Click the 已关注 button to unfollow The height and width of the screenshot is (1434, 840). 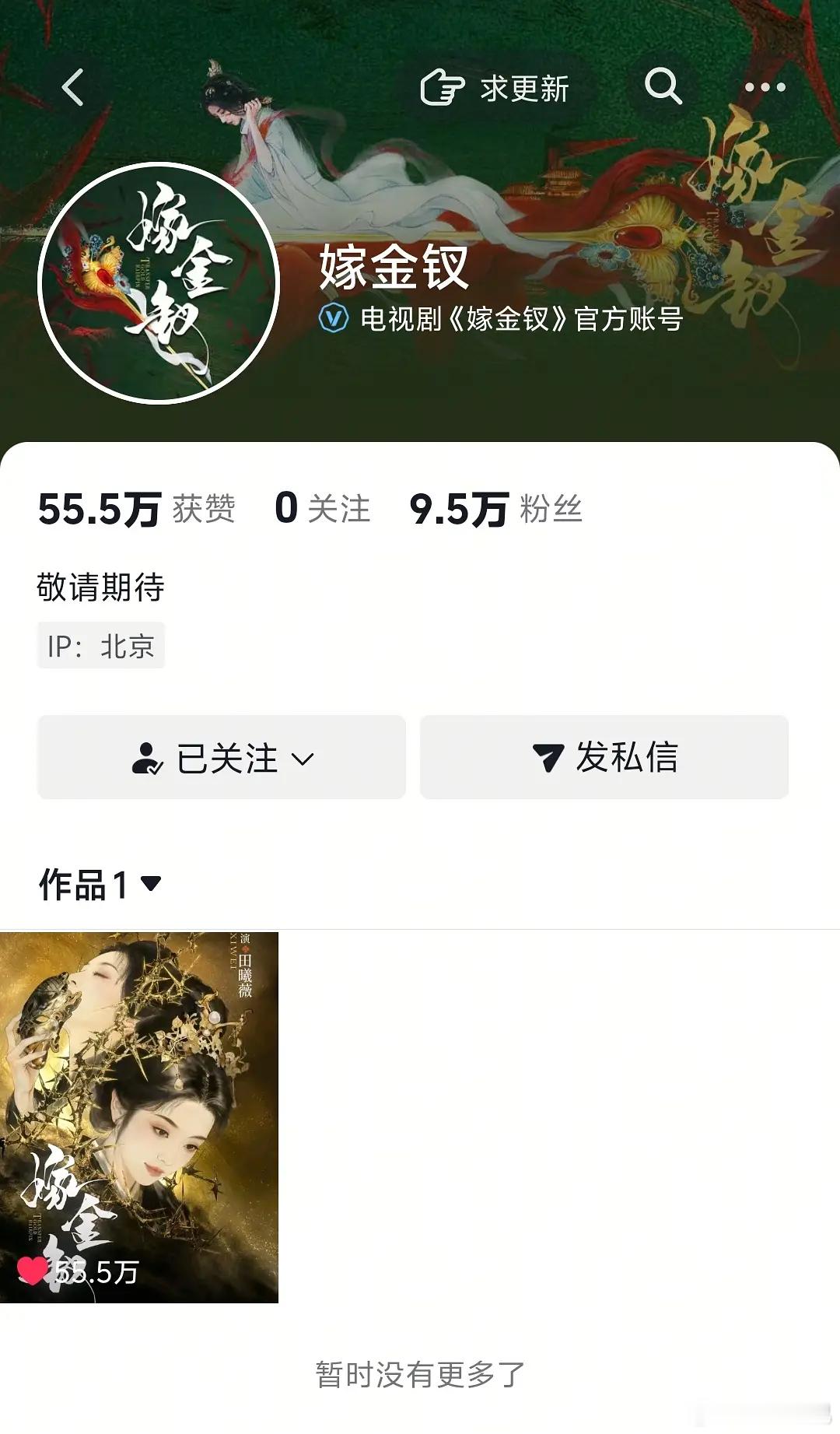click(x=222, y=756)
